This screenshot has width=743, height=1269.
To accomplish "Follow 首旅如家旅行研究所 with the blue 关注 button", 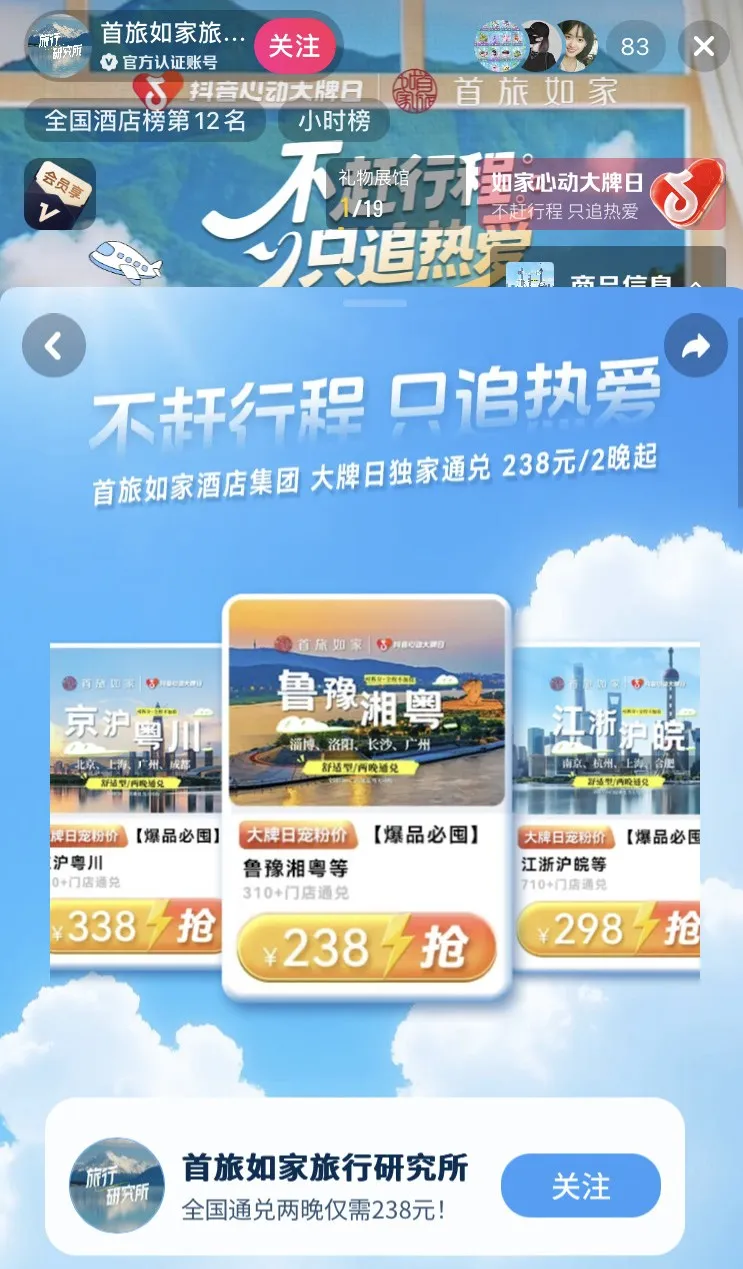I will pos(580,1186).
